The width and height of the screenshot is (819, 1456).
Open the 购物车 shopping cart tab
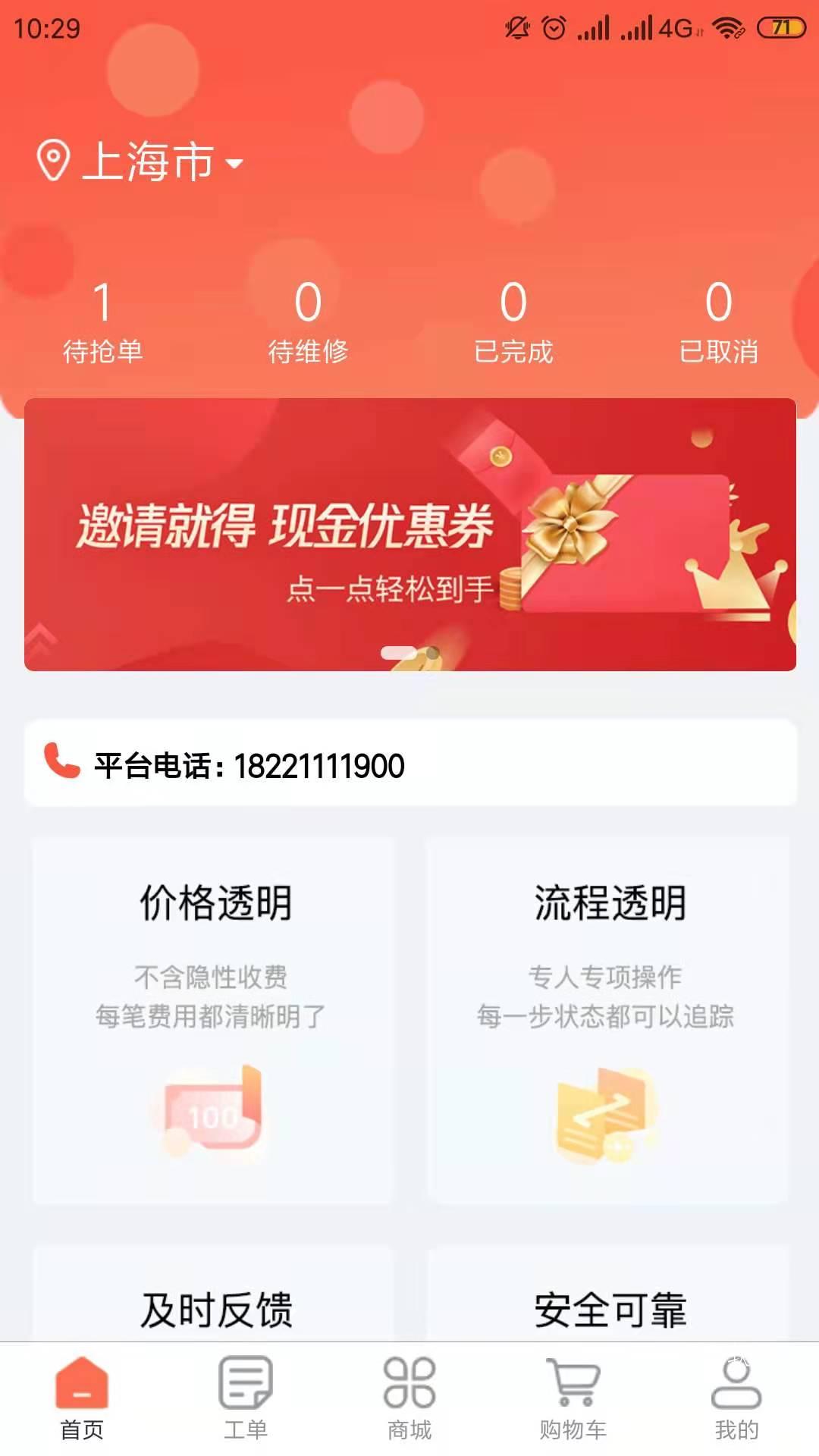(573, 1399)
